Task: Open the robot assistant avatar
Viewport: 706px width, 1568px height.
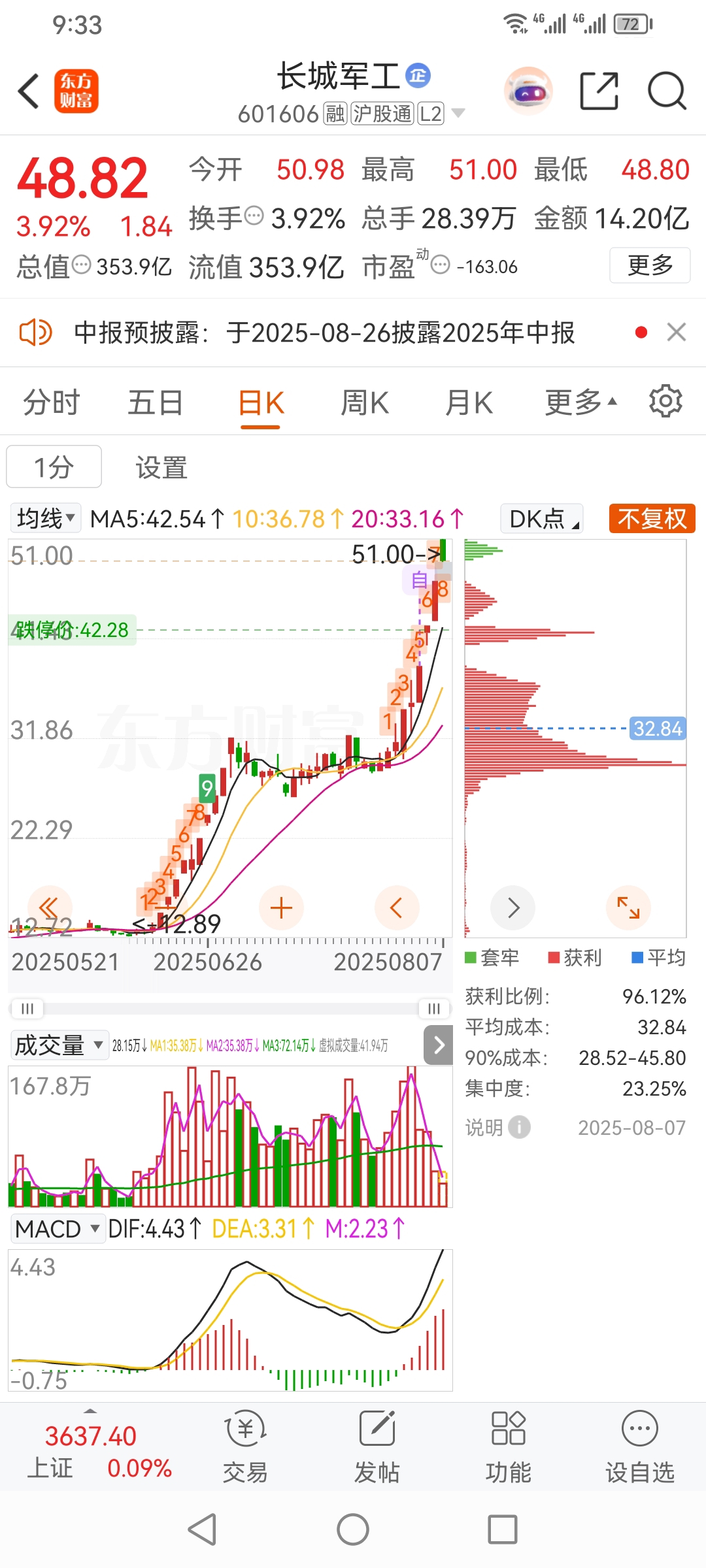Action: [x=528, y=91]
